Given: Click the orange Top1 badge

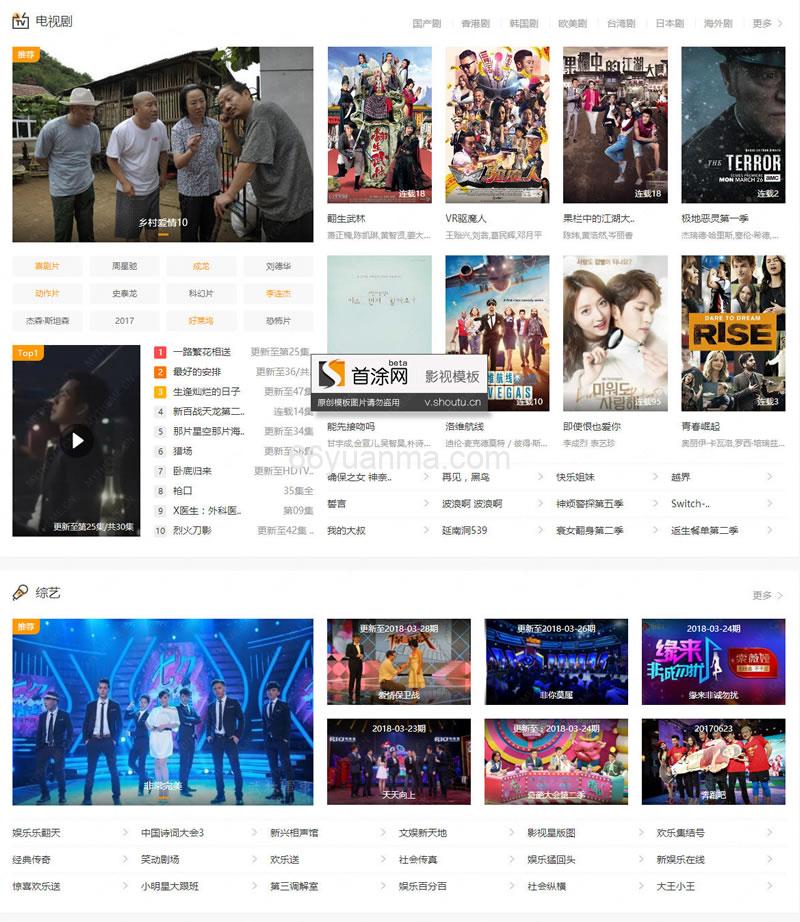Looking at the screenshot, I should [27, 353].
